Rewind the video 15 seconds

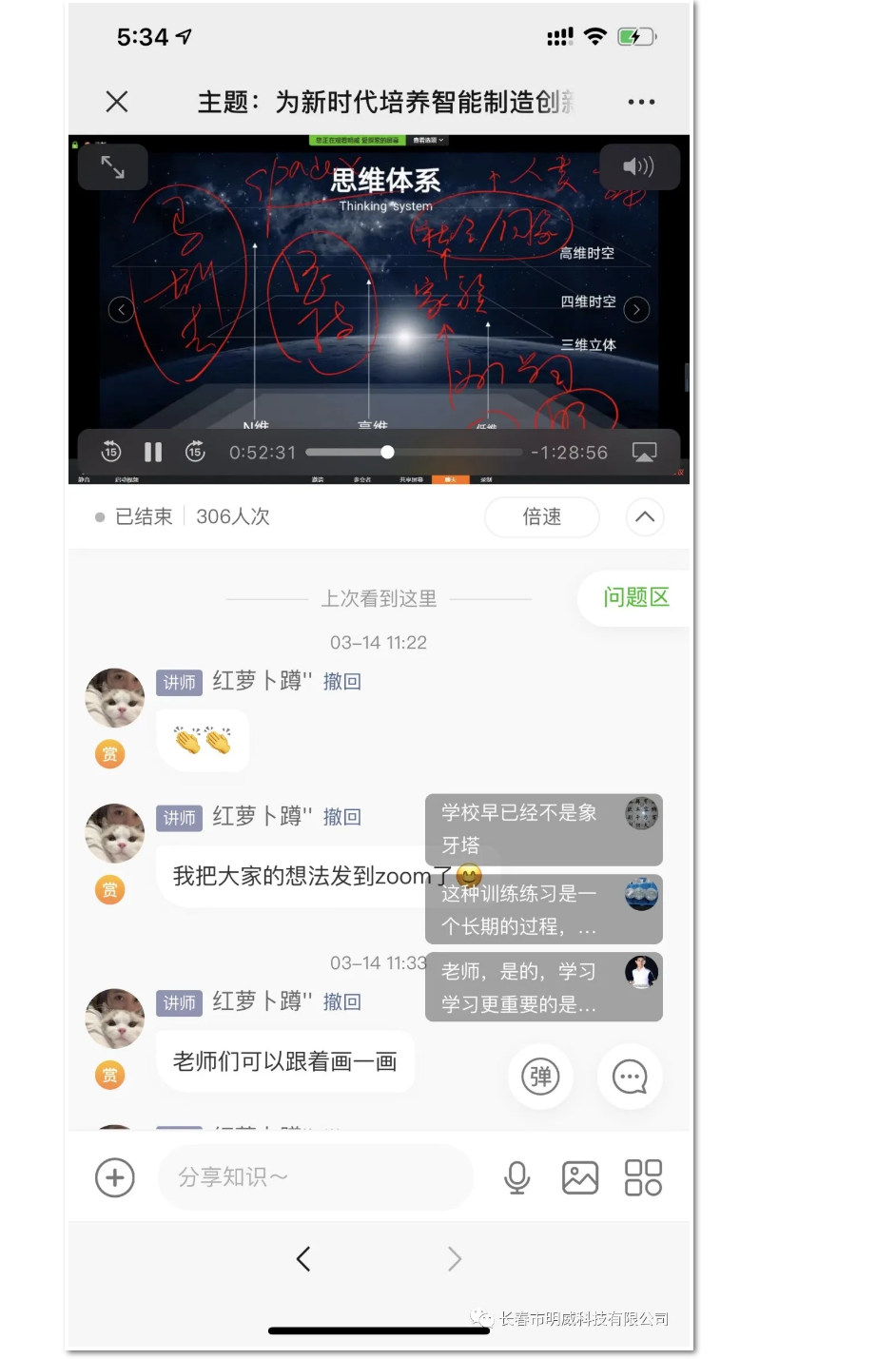(111, 452)
